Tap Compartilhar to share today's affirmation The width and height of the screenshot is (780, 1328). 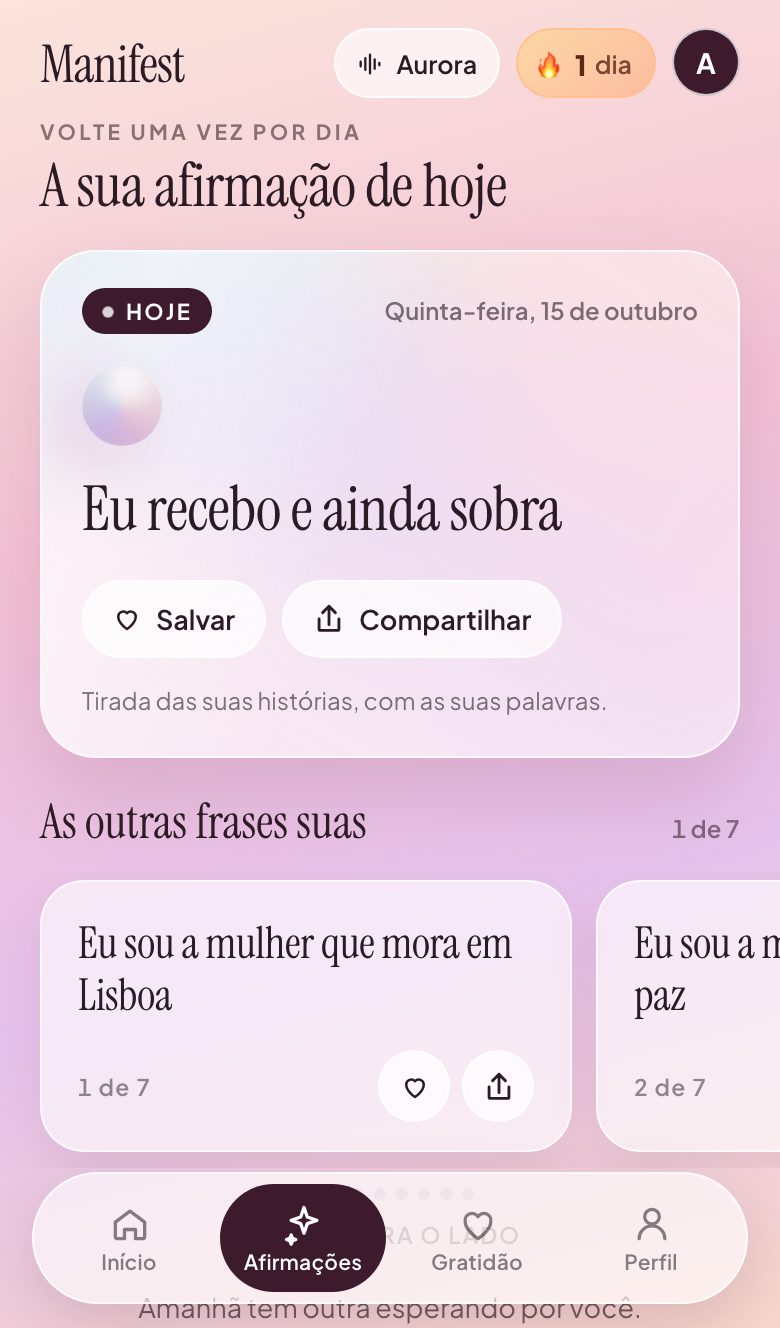tap(422, 620)
